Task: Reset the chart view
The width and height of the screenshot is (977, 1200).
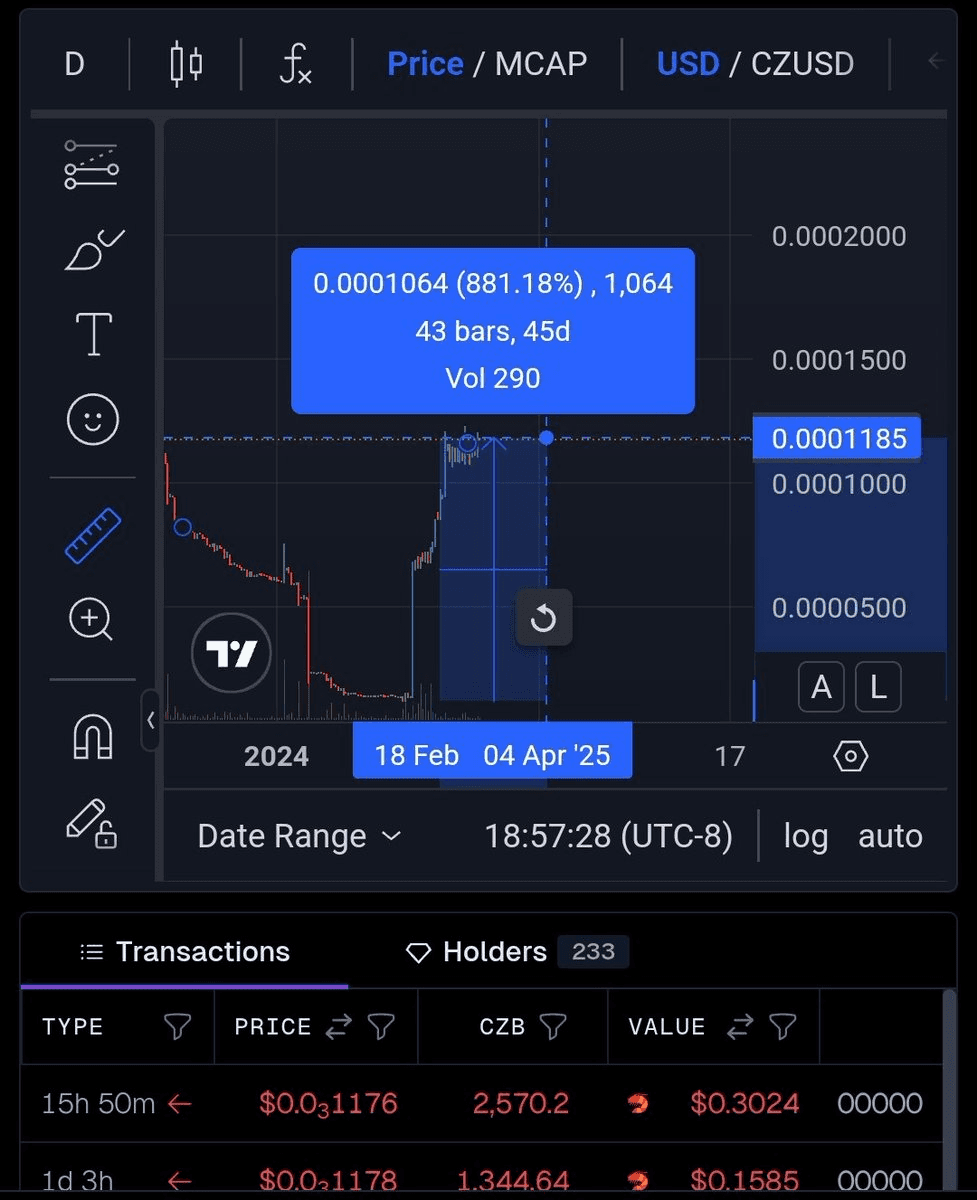Action: tap(544, 618)
